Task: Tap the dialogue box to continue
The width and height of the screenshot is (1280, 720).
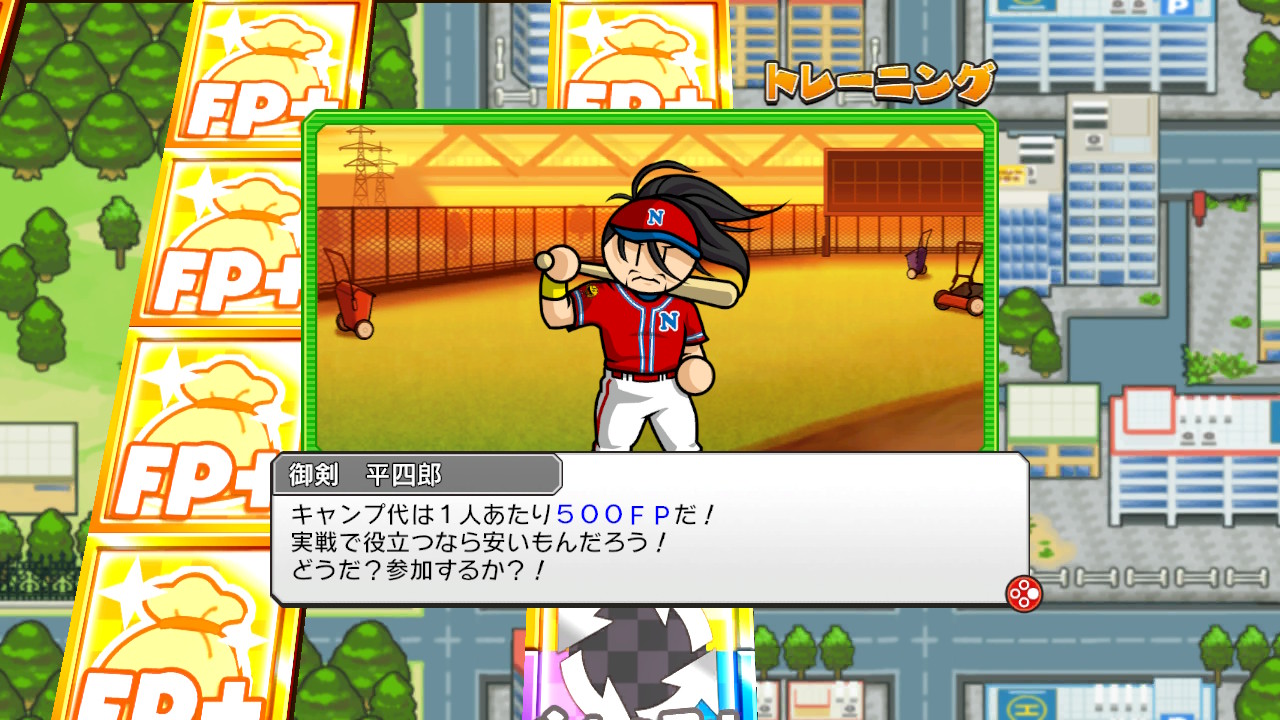Action: point(650,545)
